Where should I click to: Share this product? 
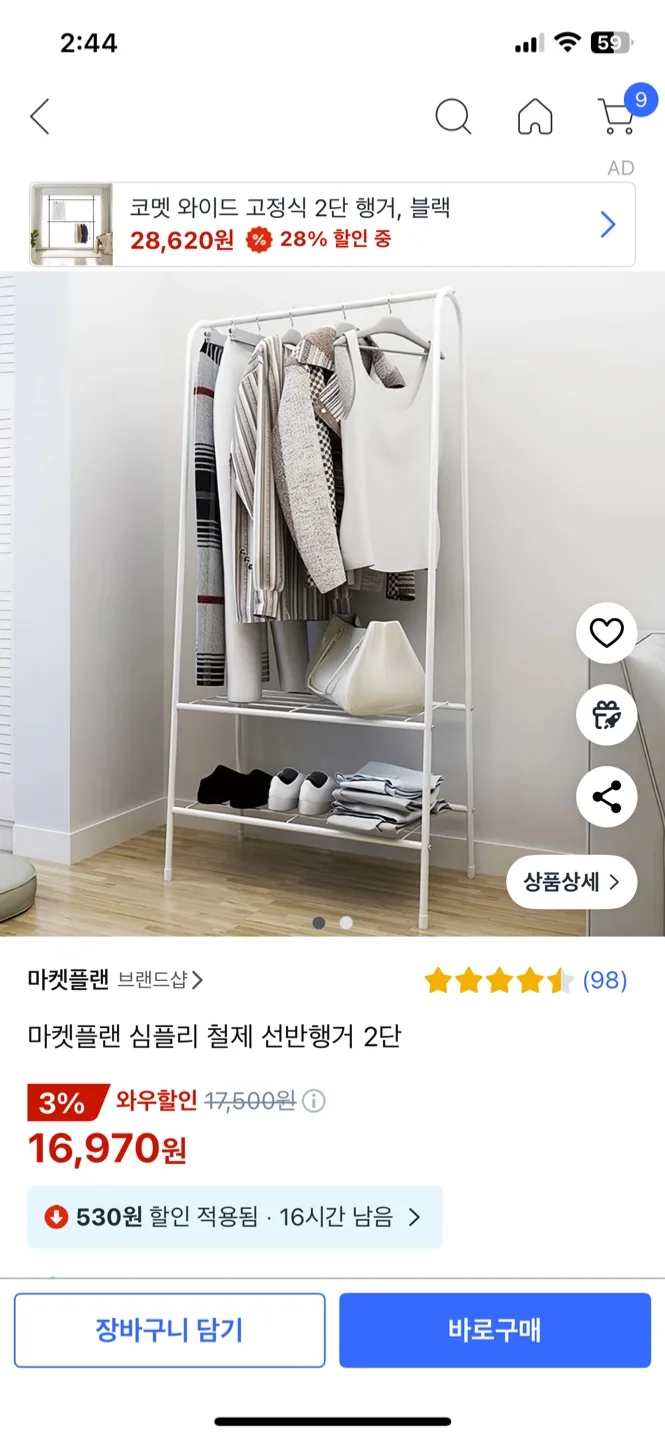pyautogui.click(x=606, y=797)
